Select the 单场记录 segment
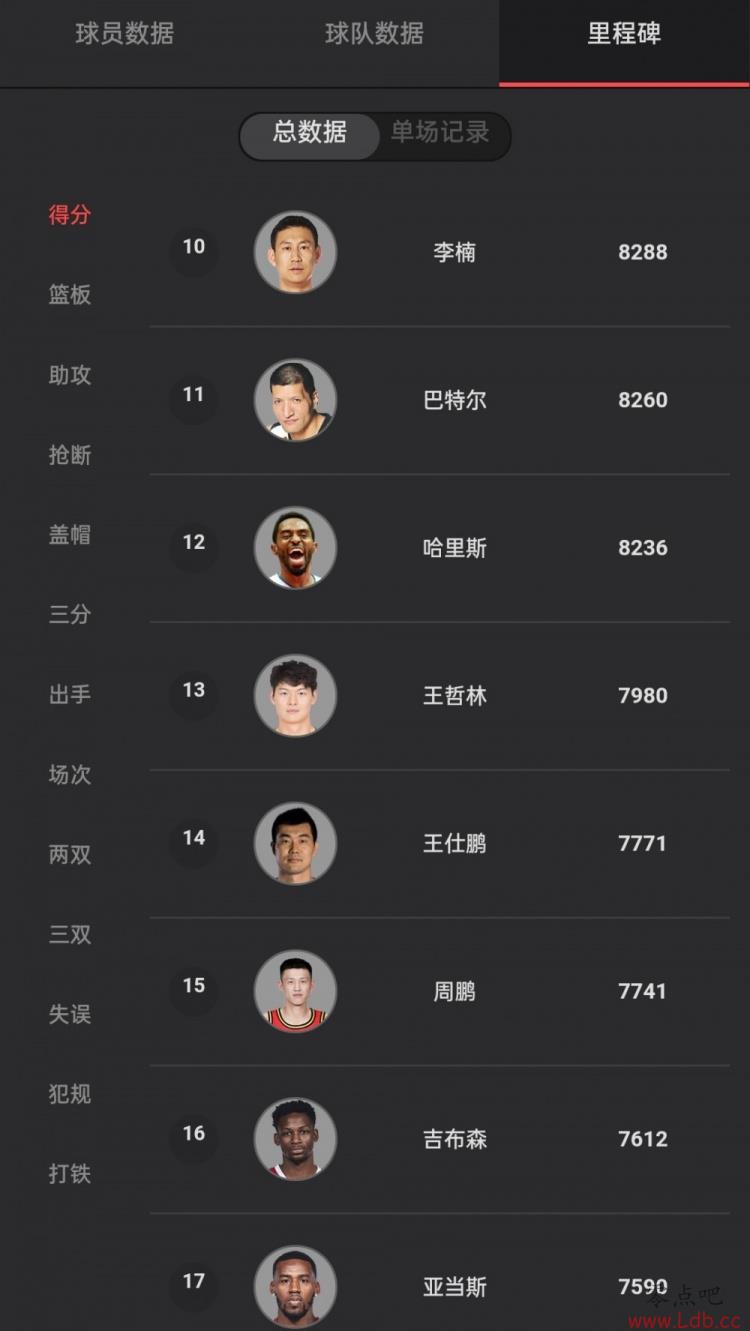The height and width of the screenshot is (1331, 750). 440,133
